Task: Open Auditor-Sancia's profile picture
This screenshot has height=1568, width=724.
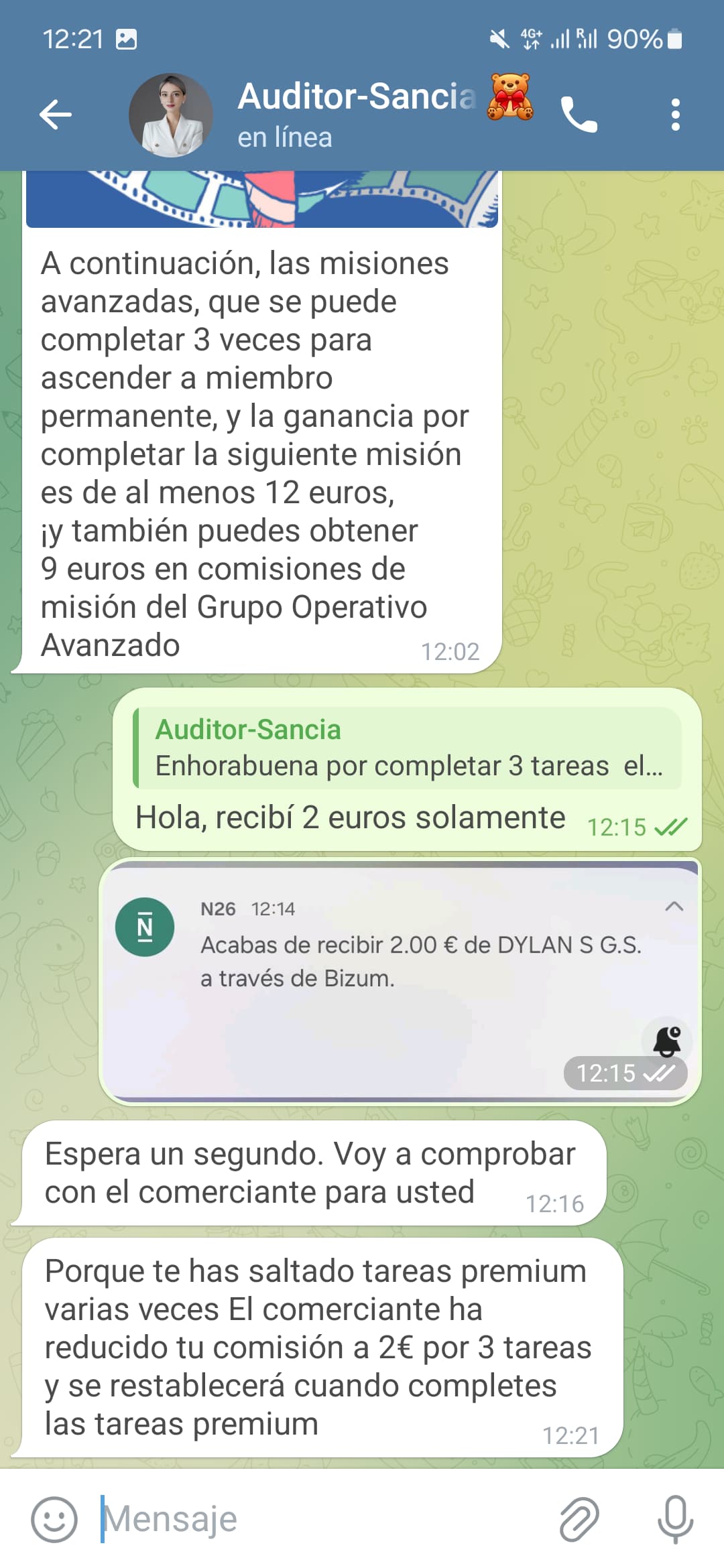Action: (x=171, y=115)
